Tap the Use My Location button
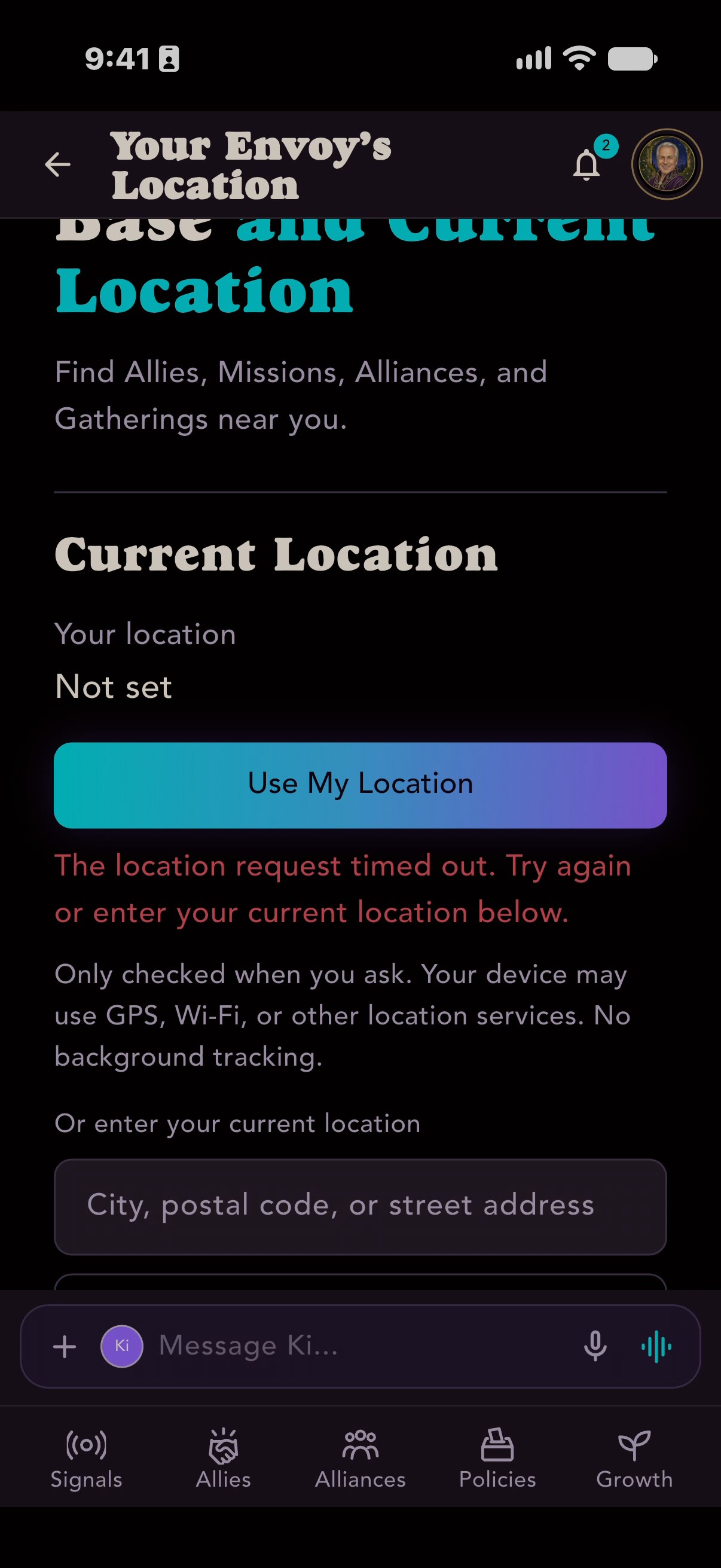This screenshot has height=1568, width=721. point(360,785)
